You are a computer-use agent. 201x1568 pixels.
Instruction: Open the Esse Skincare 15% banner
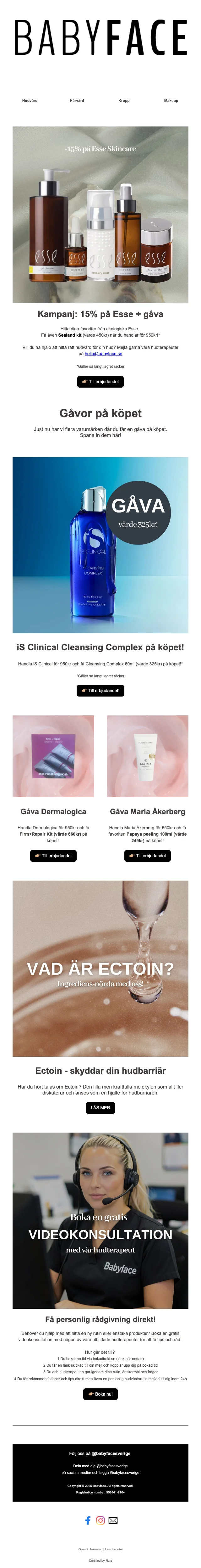click(x=100, y=214)
